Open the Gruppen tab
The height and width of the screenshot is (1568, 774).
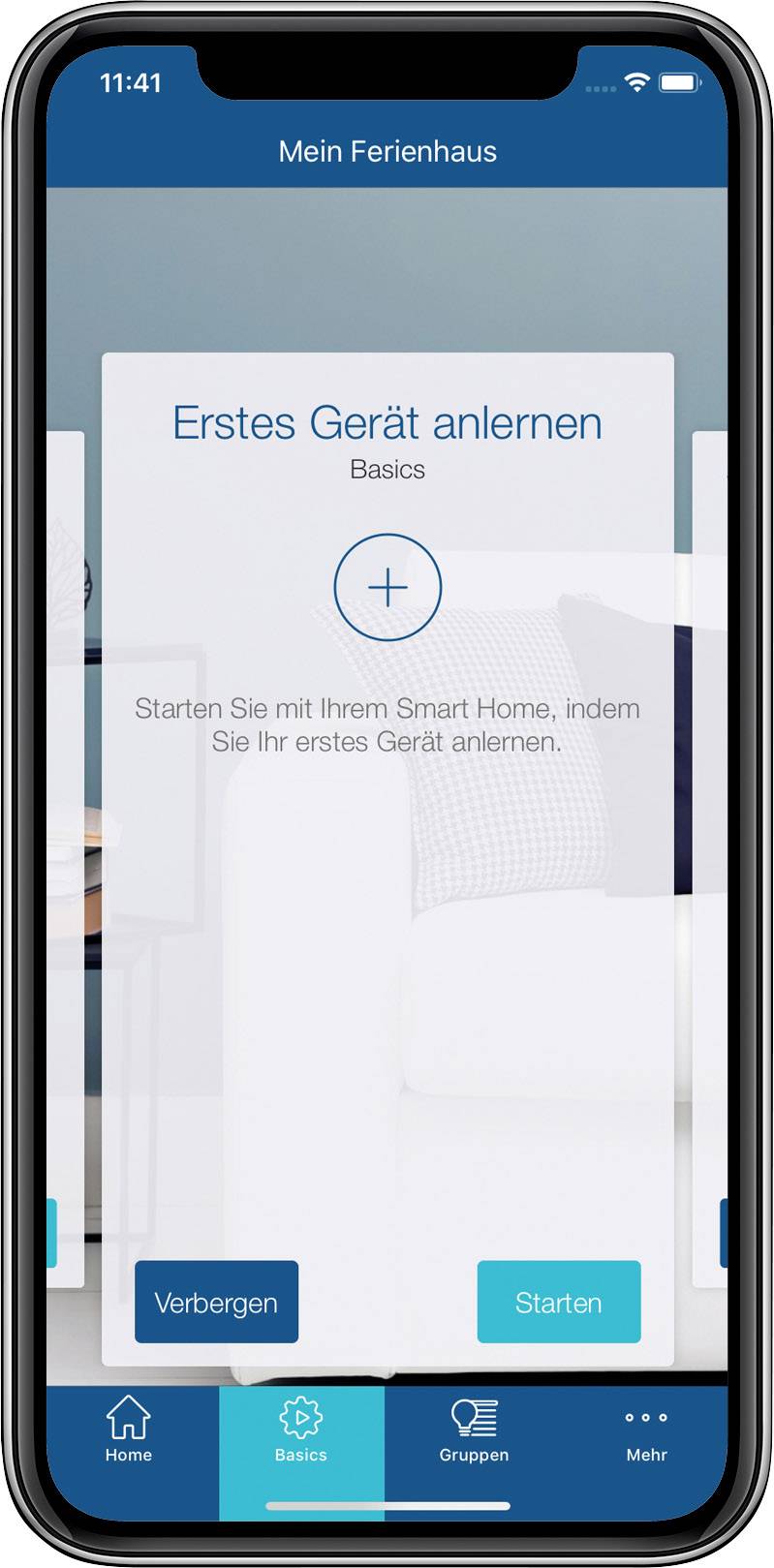(474, 1430)
